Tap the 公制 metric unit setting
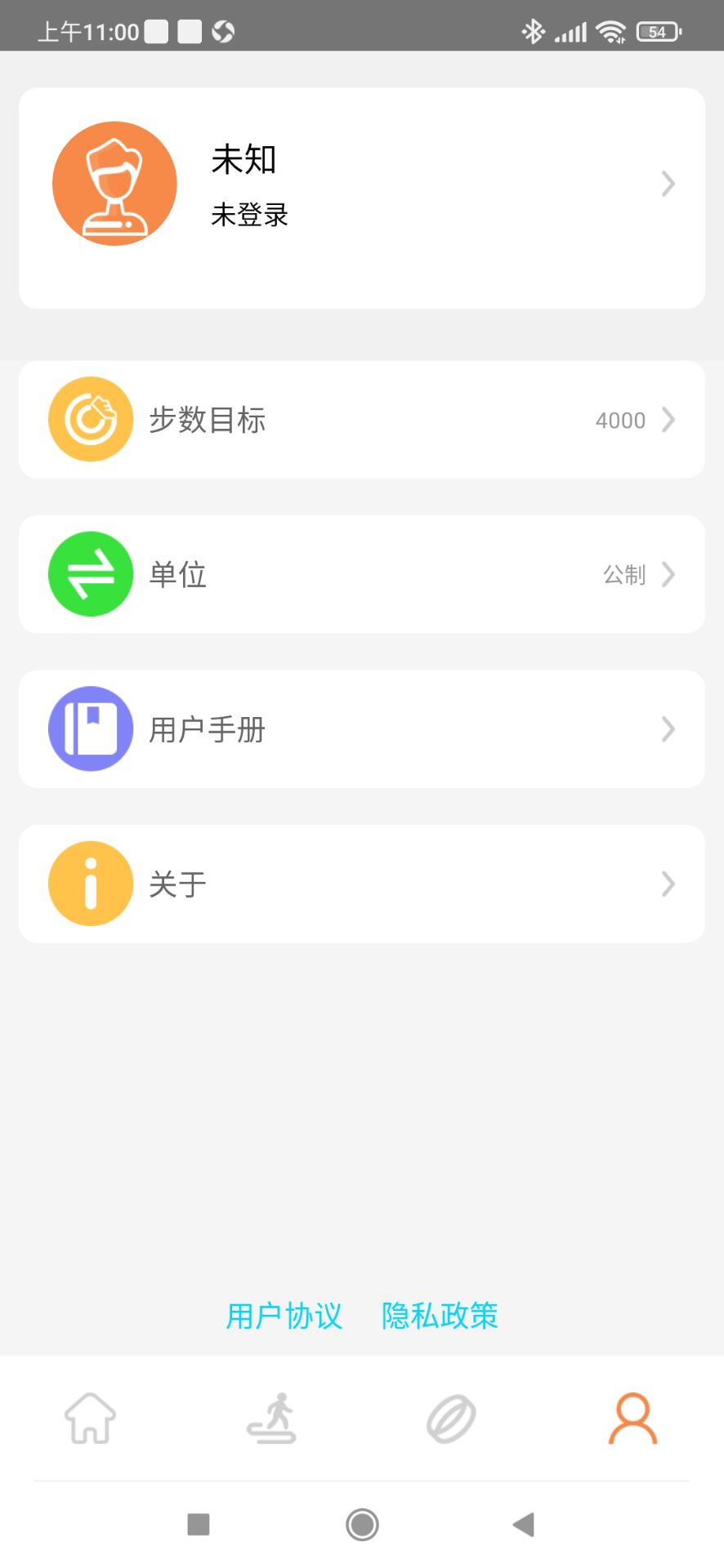 624,574
